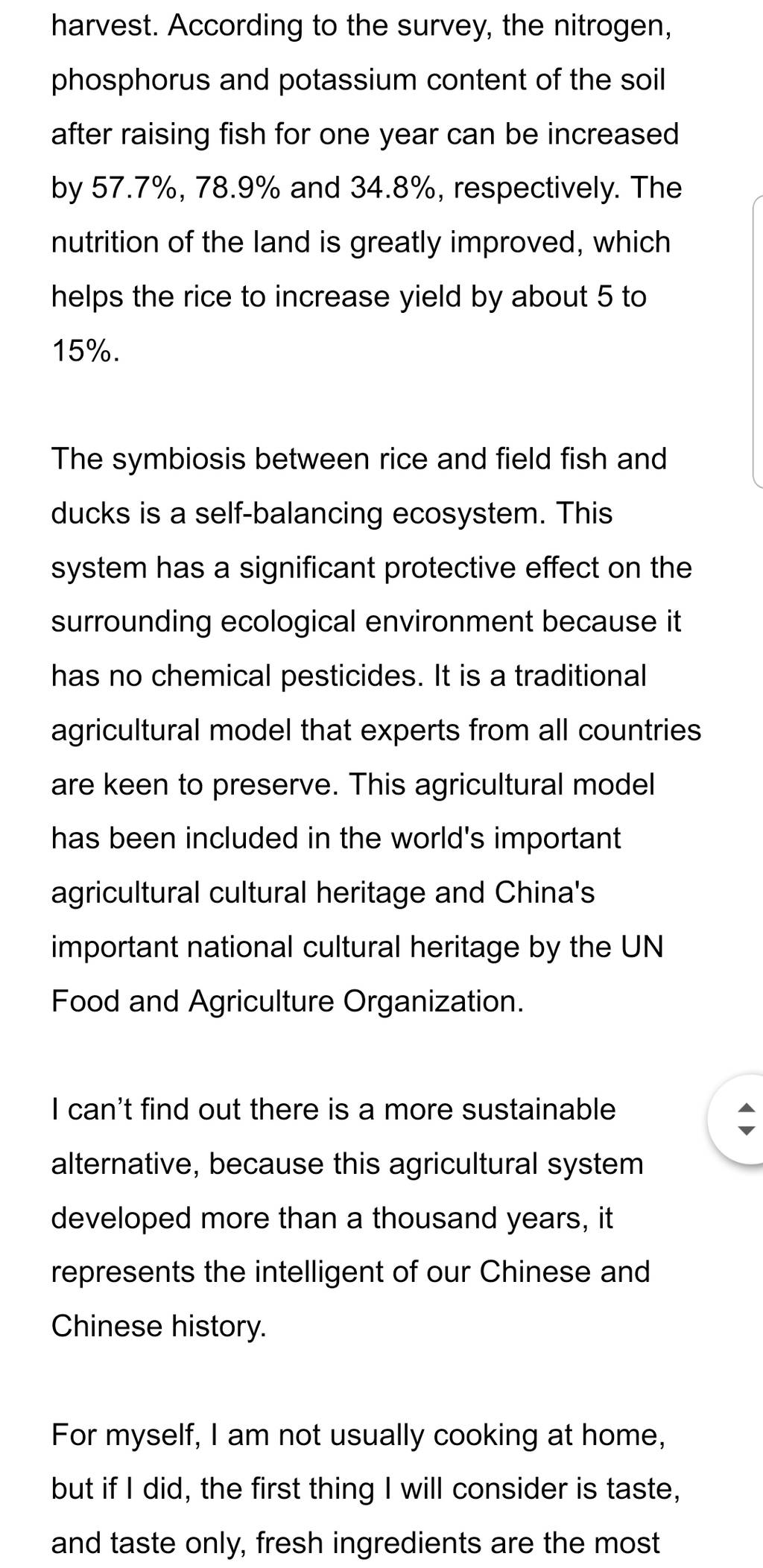Tap the vertical scrollbar at the right edge
The width and height of the screenshot is (763, 1568).
[758, 341]
